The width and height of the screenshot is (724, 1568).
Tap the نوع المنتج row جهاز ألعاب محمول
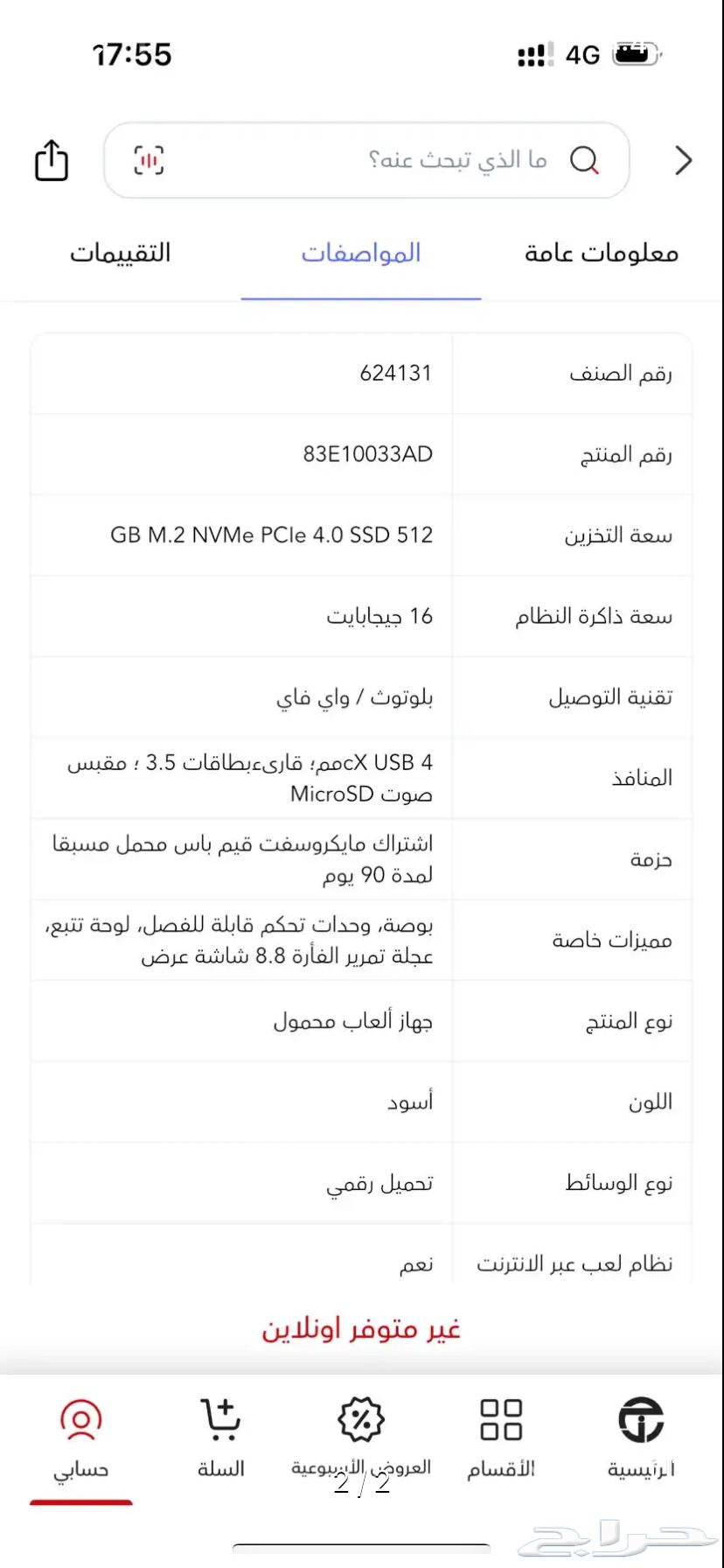coord(361,1021)
